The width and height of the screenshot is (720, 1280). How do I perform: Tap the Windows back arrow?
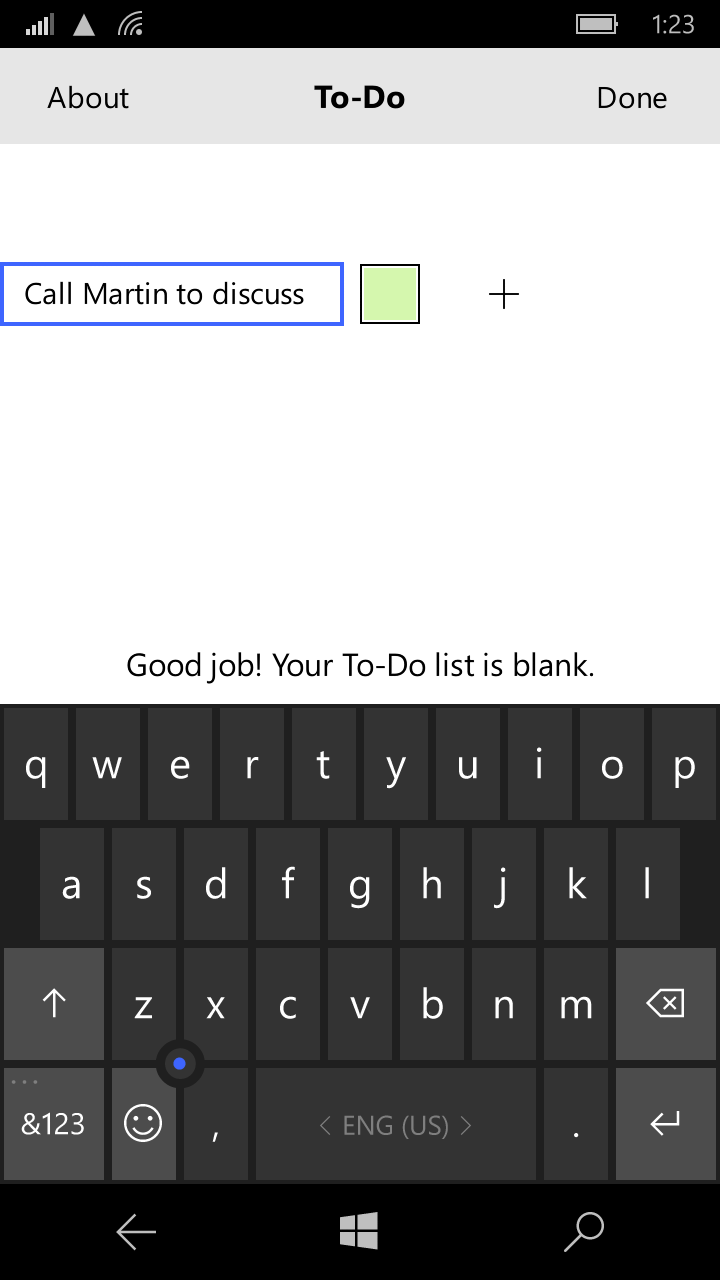click(x=136, y=1232)
